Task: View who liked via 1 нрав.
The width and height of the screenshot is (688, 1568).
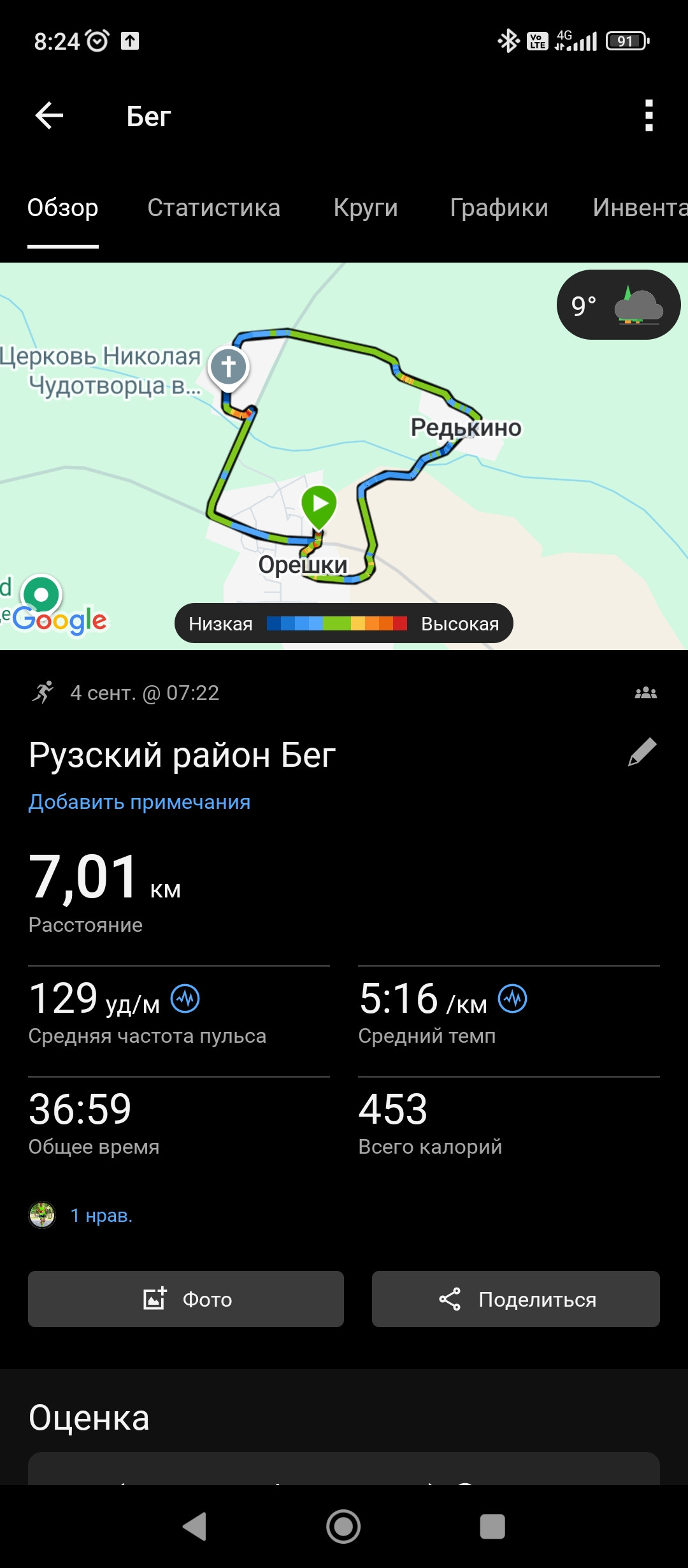Action: [x=101, y=1215]
